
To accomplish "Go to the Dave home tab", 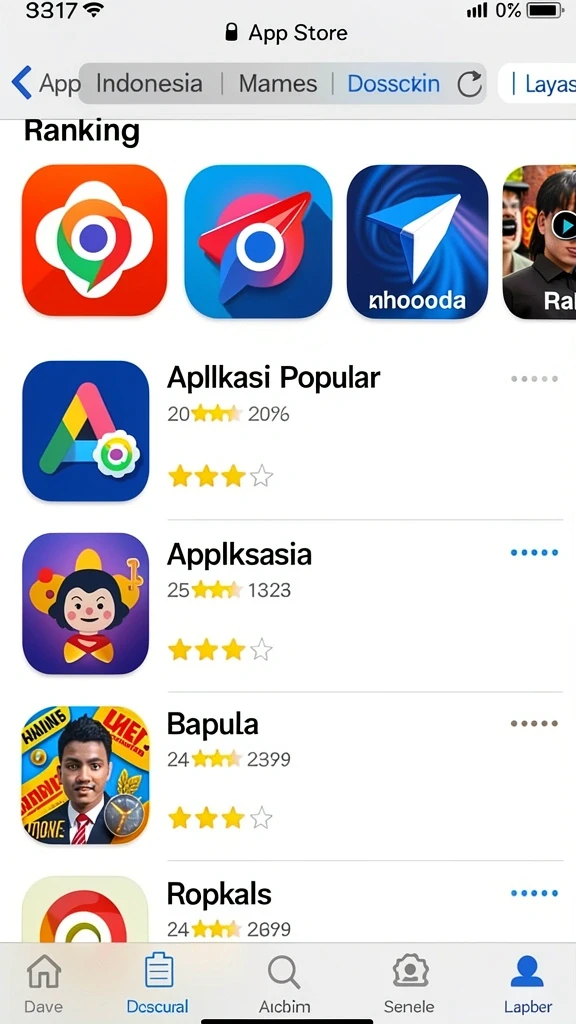I will point(44,984).
